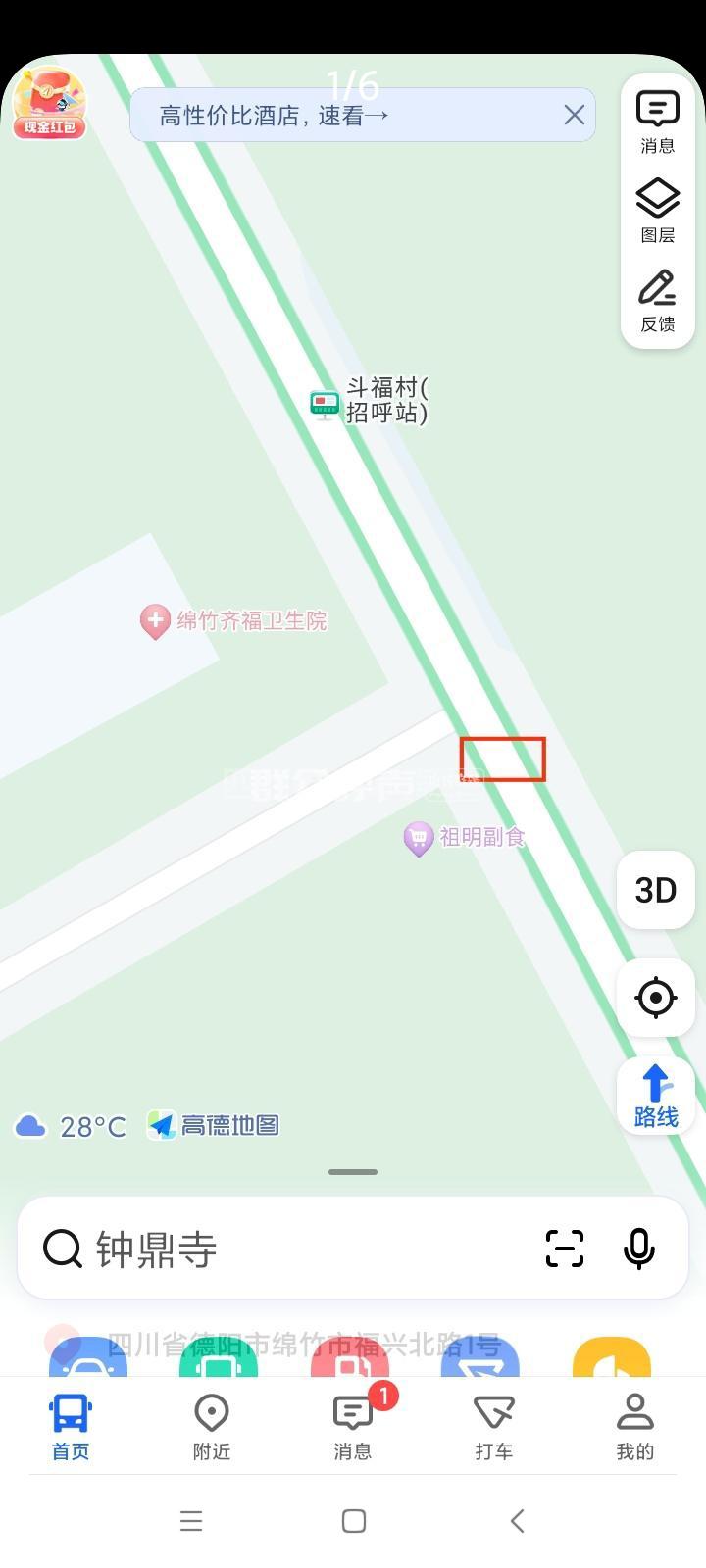Viewport: 706px width, 1568px height.
Task: Dismiss the hotel promotion banner
Action: coord(574,116)
